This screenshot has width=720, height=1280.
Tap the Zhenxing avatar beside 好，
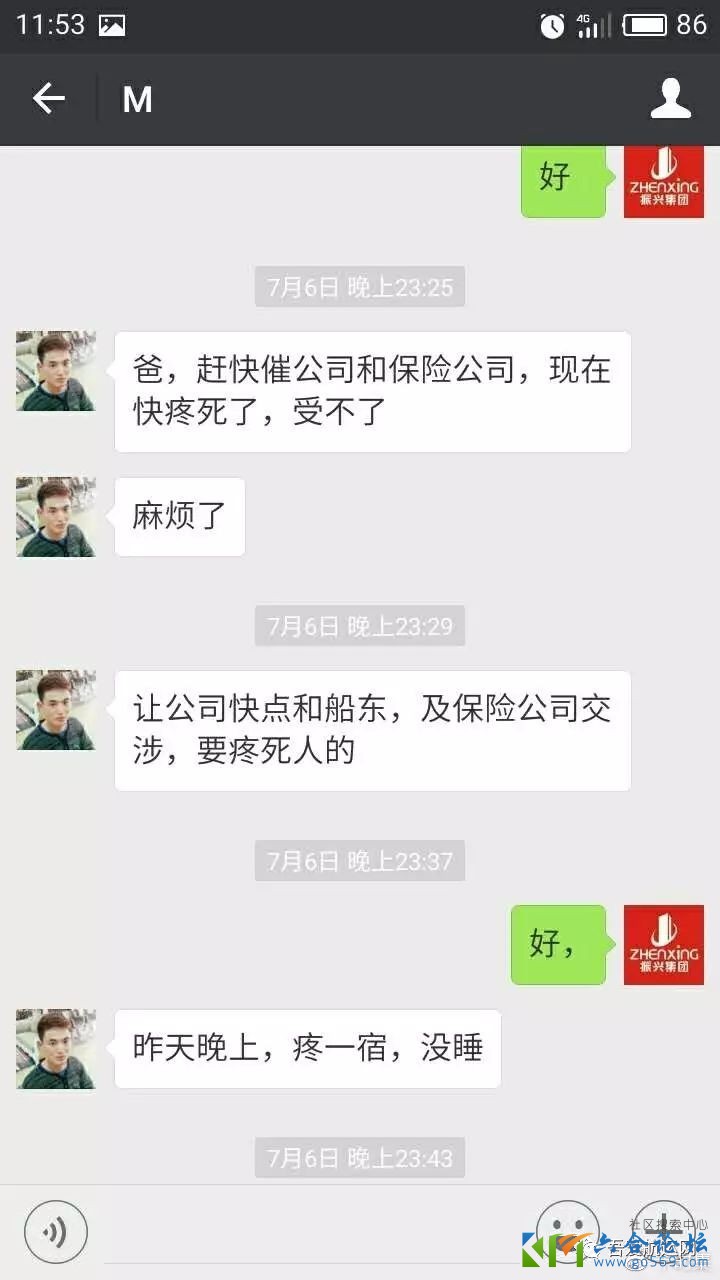(x=663, y=945)
